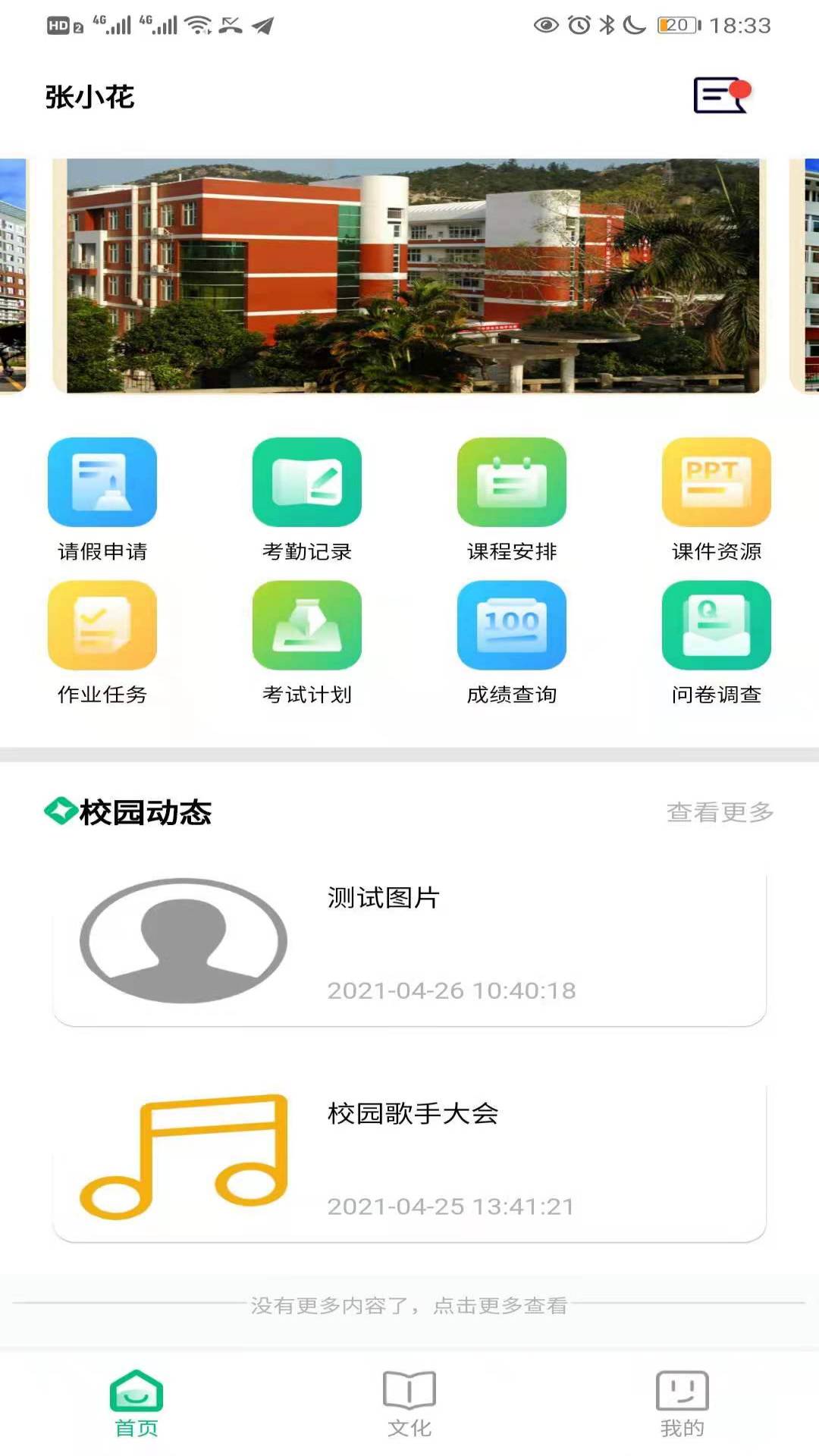Open the 测试图片 news card
The height and width of the screenshot is (1456, 819).
tap(409, 943)
